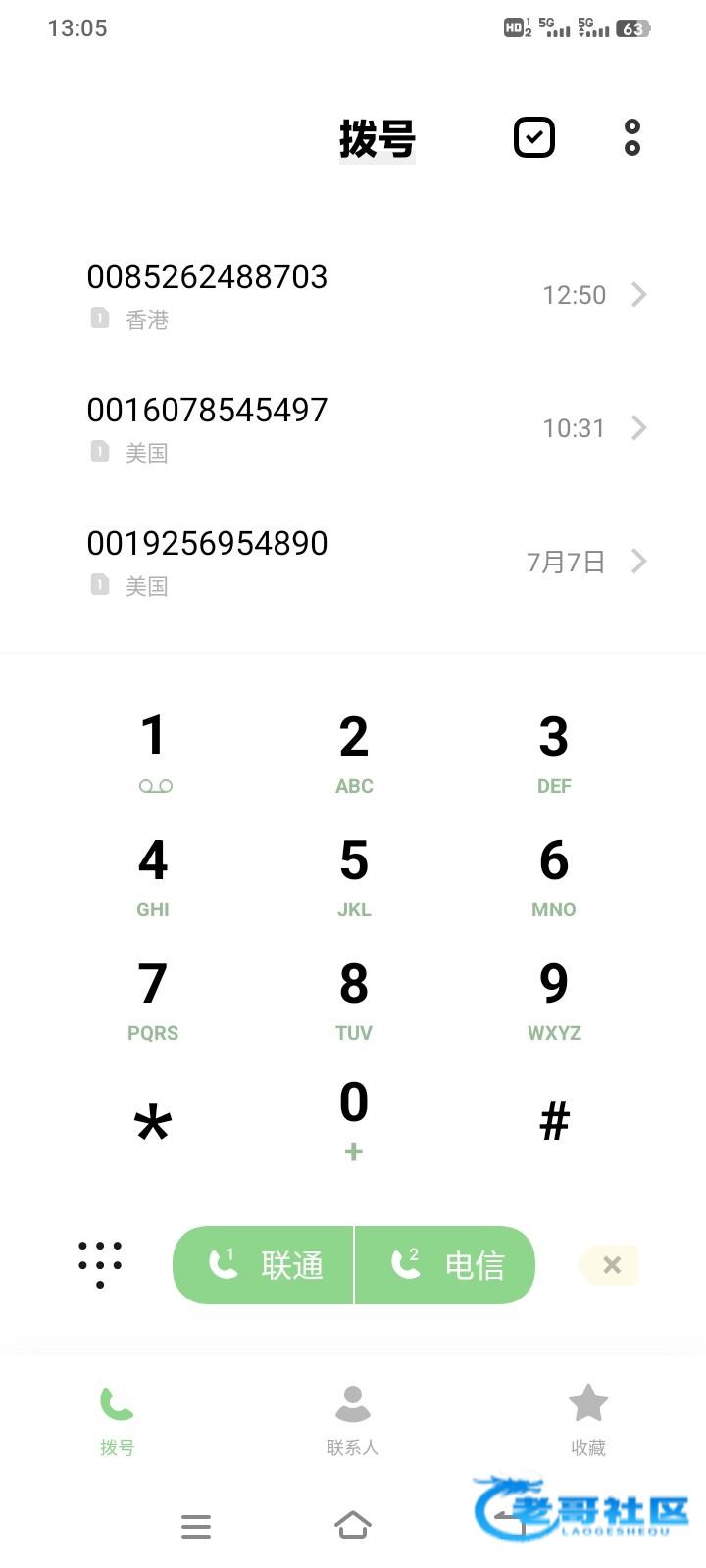Tap the star key

click(x=153, y=1122)
